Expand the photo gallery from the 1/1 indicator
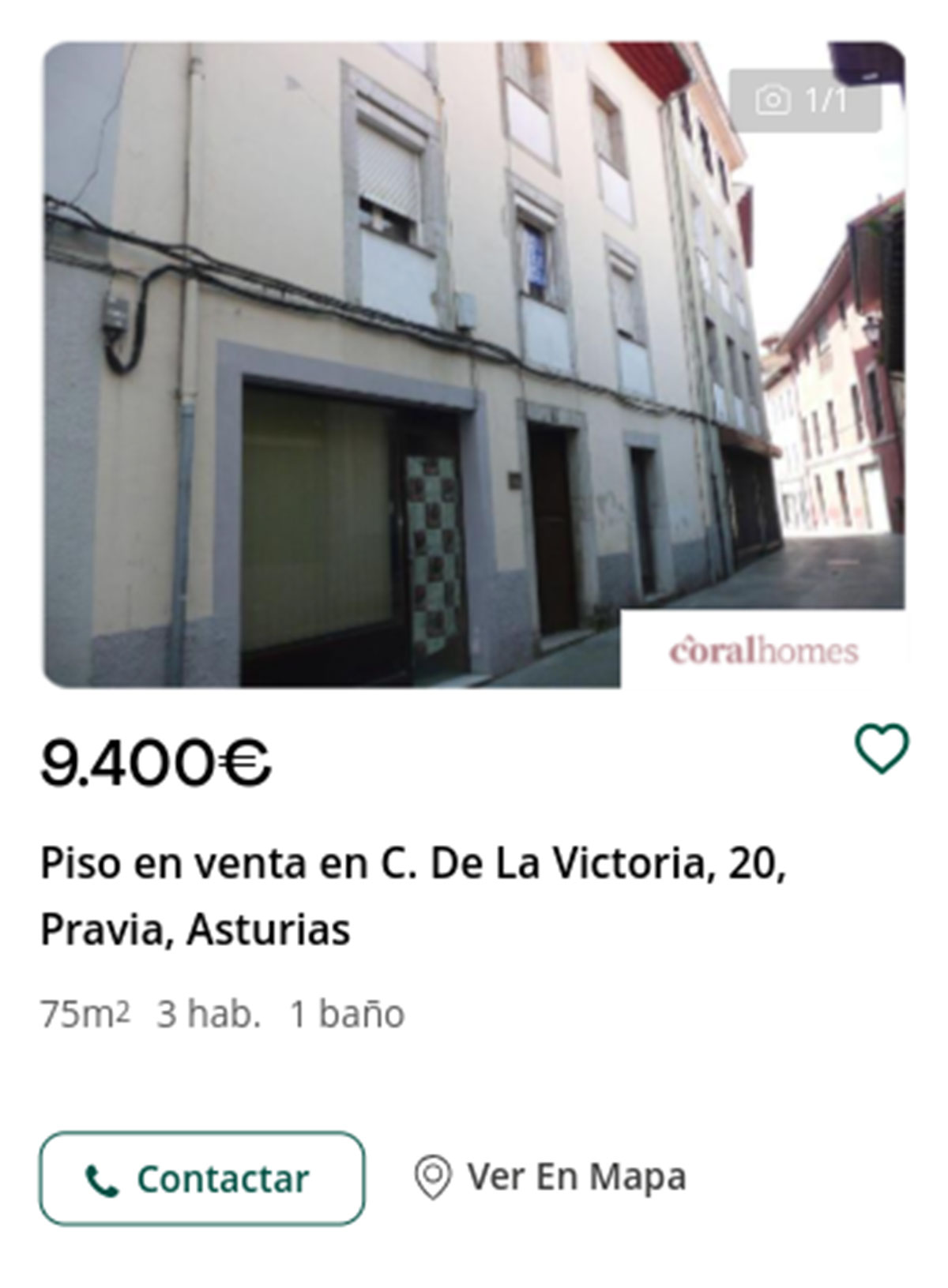 (x=826, y=100)
